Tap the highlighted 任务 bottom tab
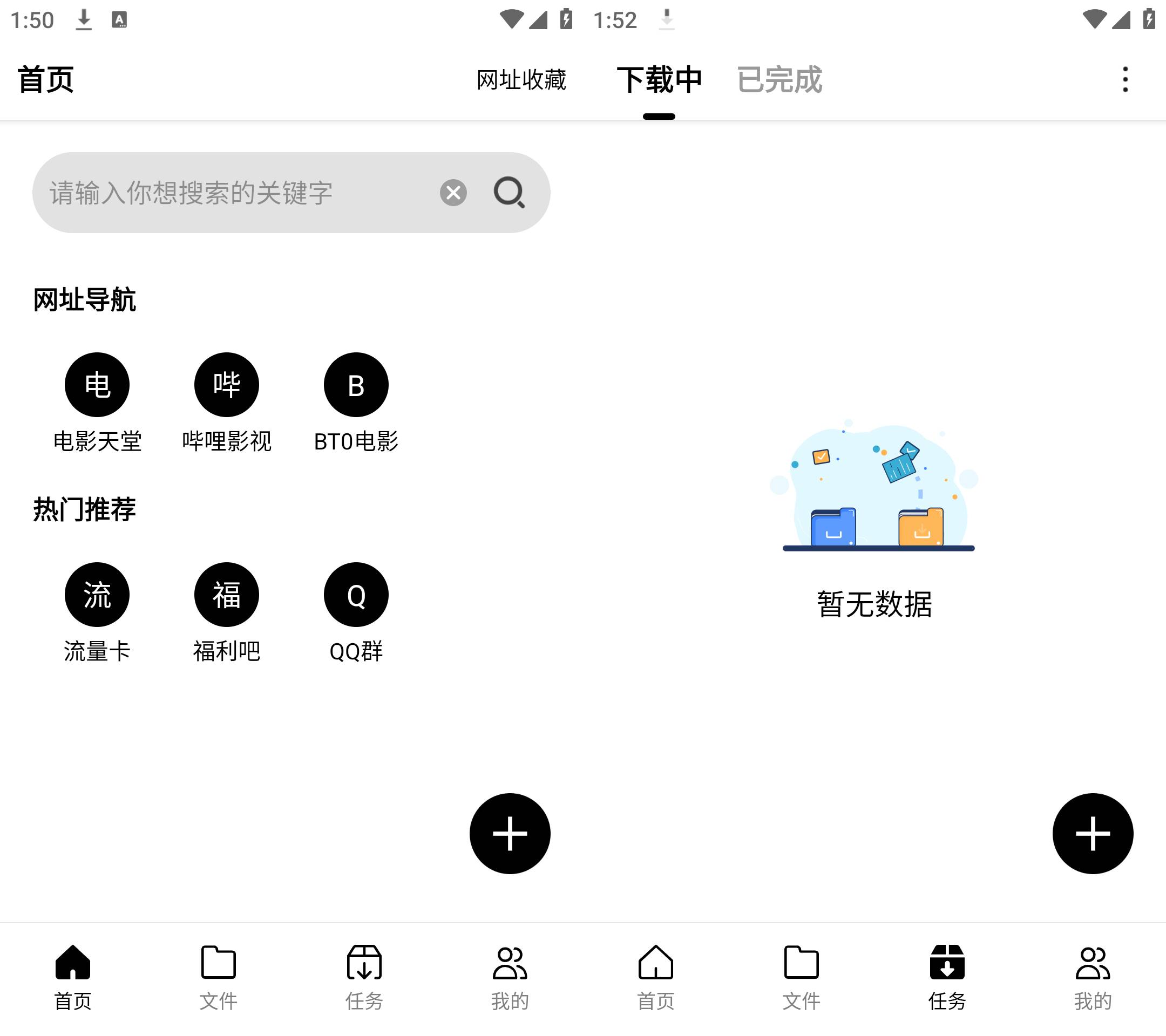Viewport: 1166px width, 1036px height. [x=947, y=977]
